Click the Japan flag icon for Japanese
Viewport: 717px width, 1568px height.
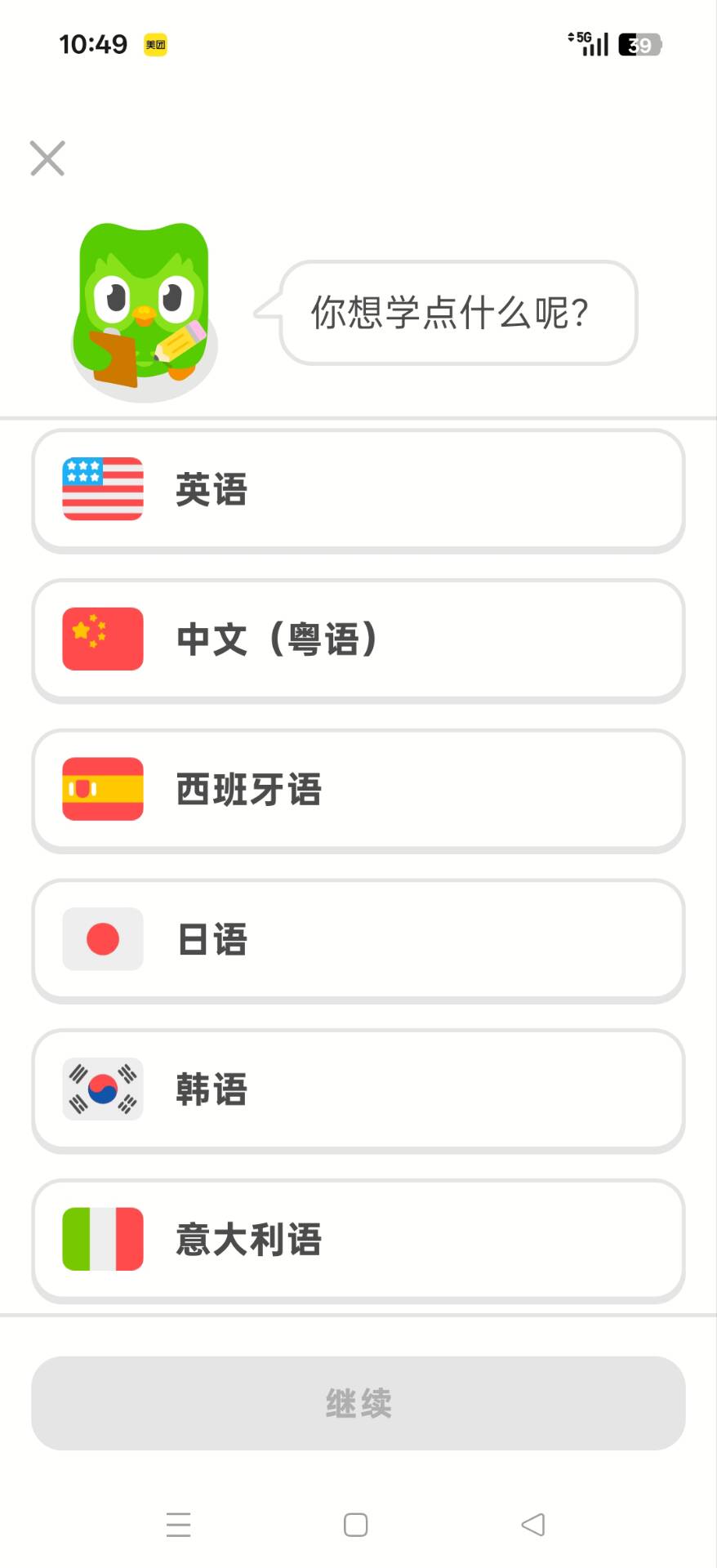101,939
